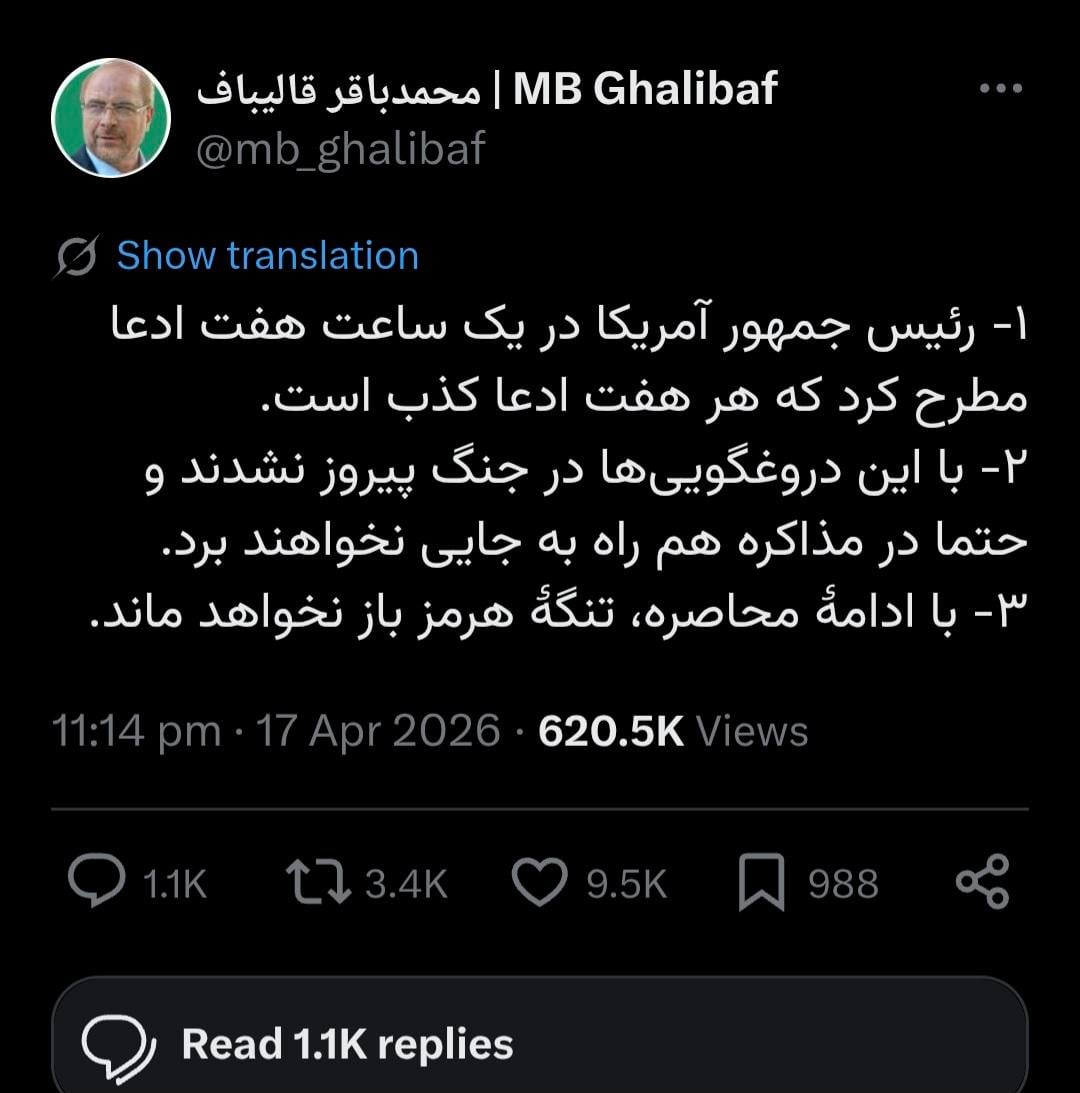Bookmark this tweet
This screenshot has height=1093, width=1080.
point(761,883)
